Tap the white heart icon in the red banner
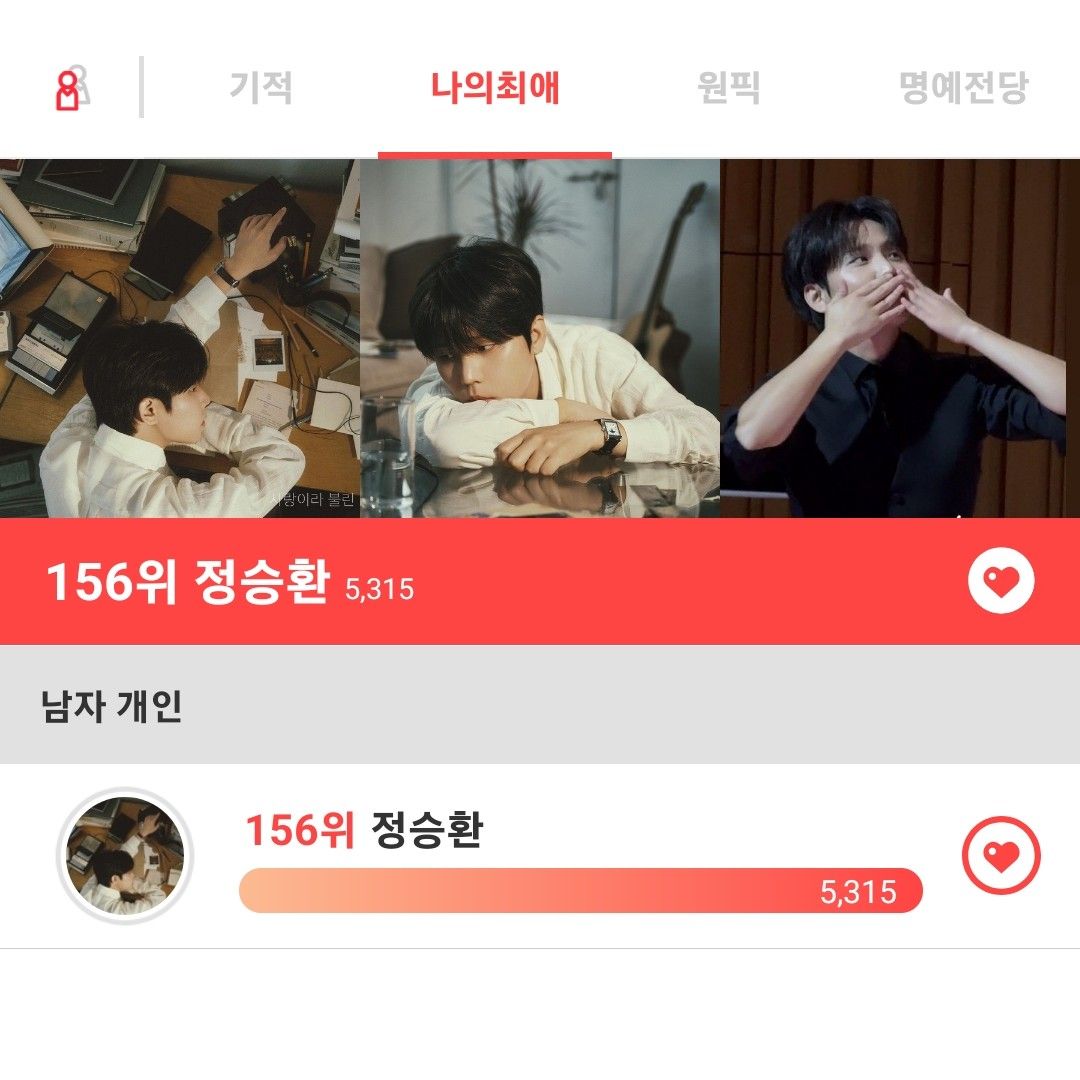This screenshot has height=1080, width=1080. pos(1001,581)
